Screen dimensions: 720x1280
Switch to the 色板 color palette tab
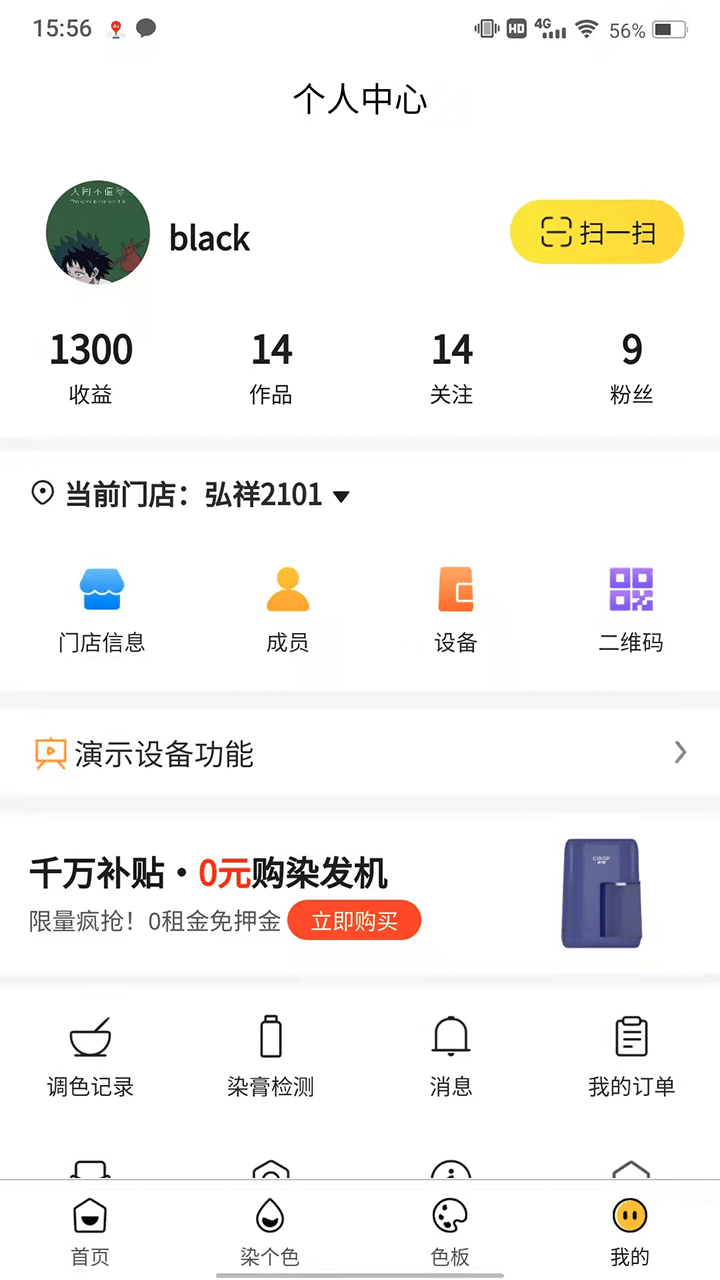450,1230
